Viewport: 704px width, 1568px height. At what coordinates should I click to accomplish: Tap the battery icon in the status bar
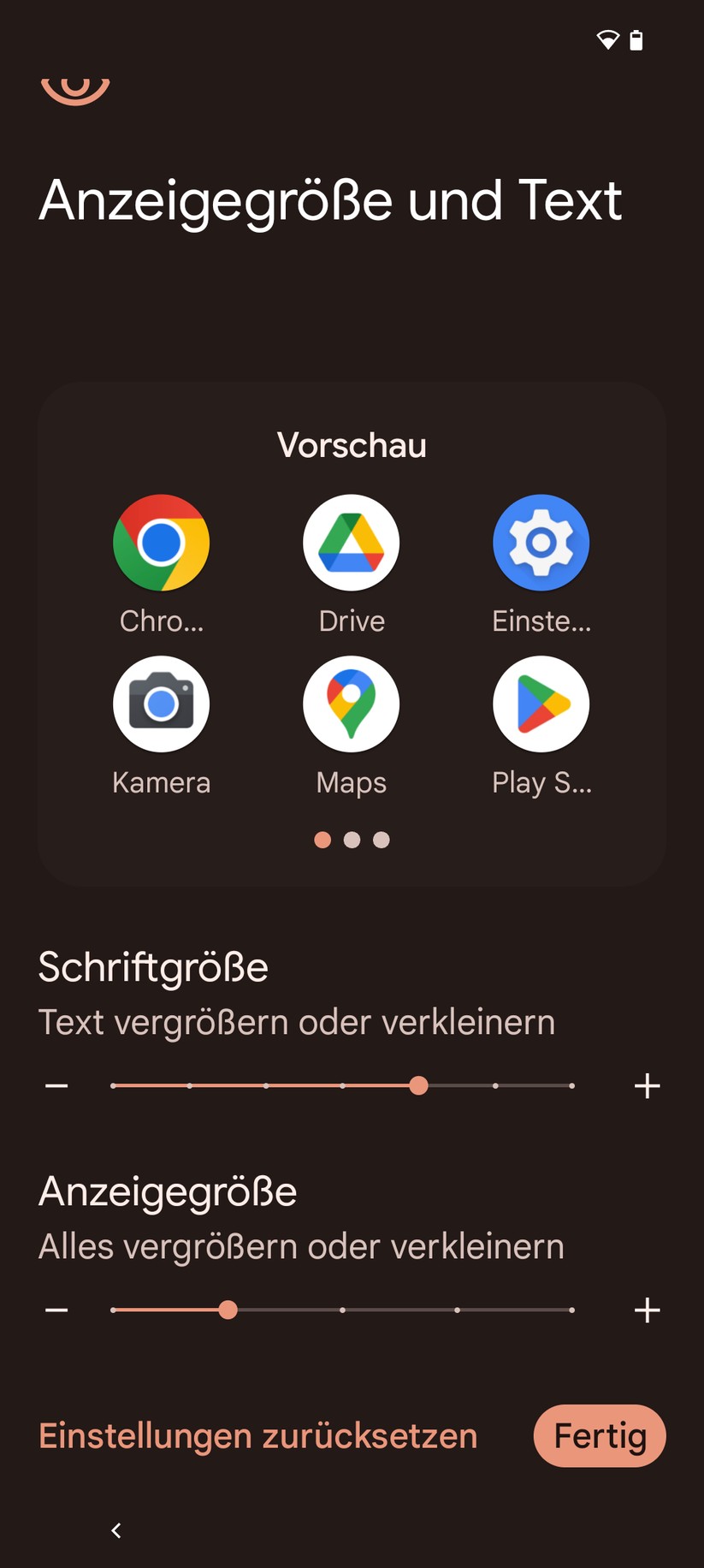click(636, 39)
